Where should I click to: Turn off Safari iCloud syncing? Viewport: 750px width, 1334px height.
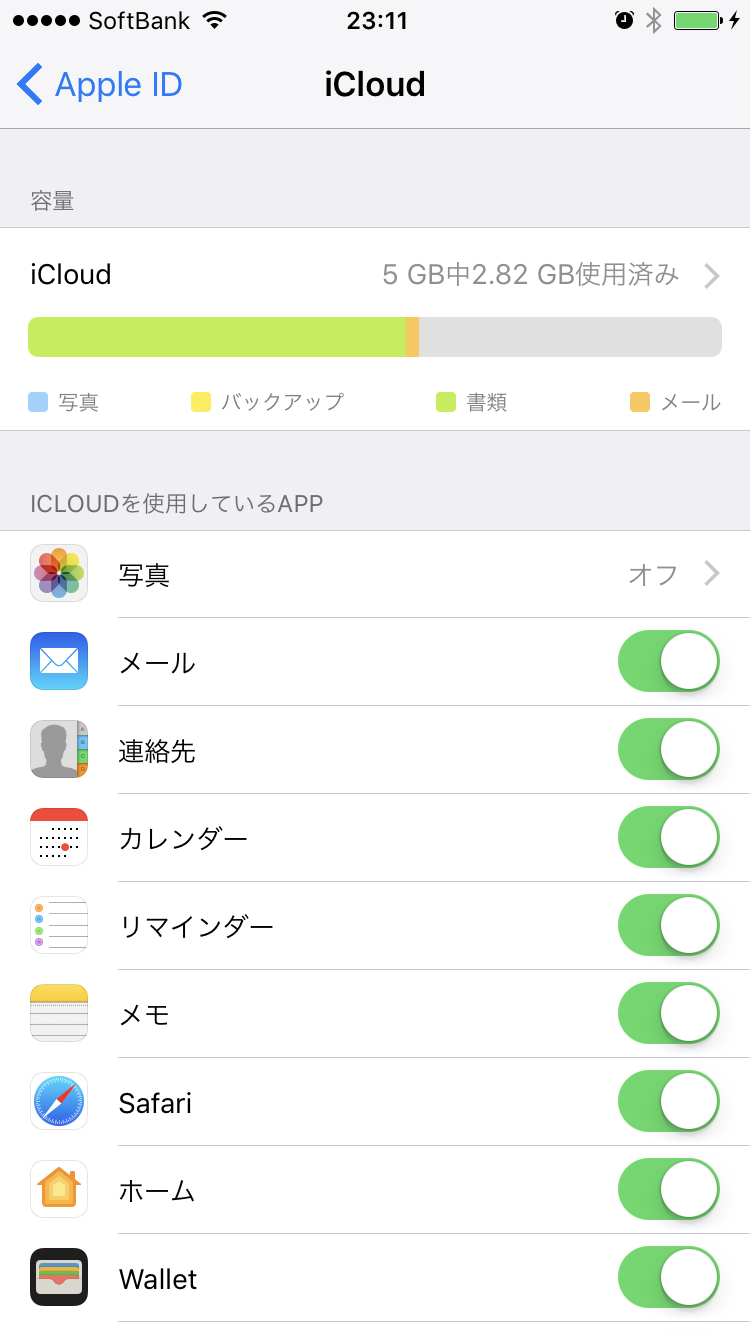(668, 1101)
